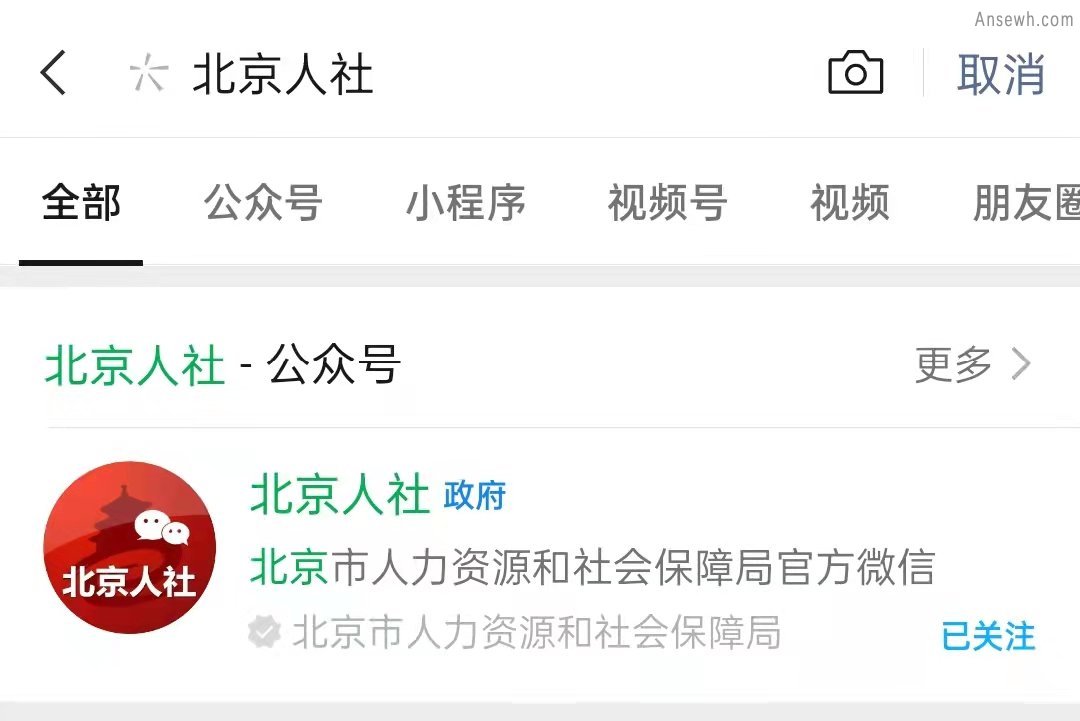Show 更多 official account results
The width and height of the screenshot is (1080, 721).
[972, 365]
